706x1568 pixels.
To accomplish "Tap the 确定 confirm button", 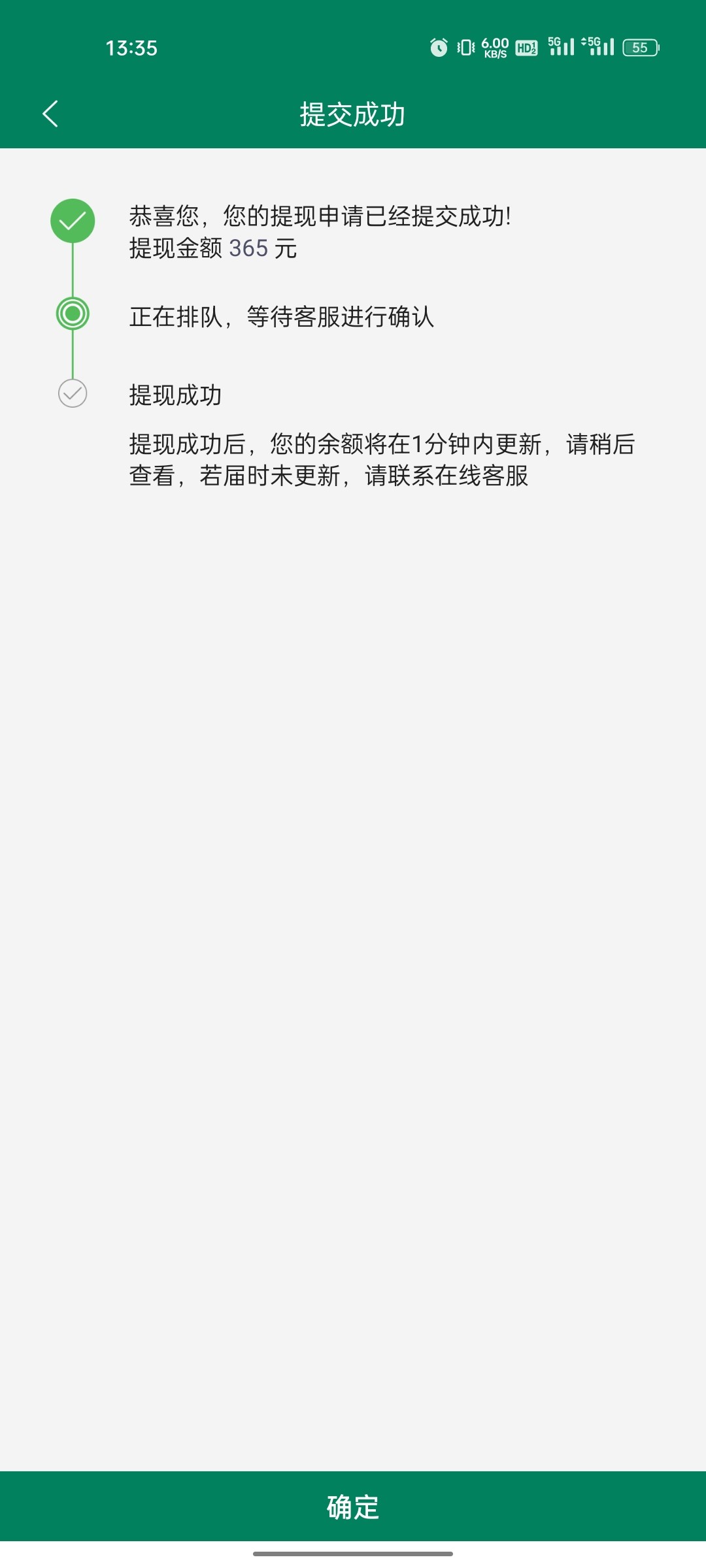I will 353,1507.
